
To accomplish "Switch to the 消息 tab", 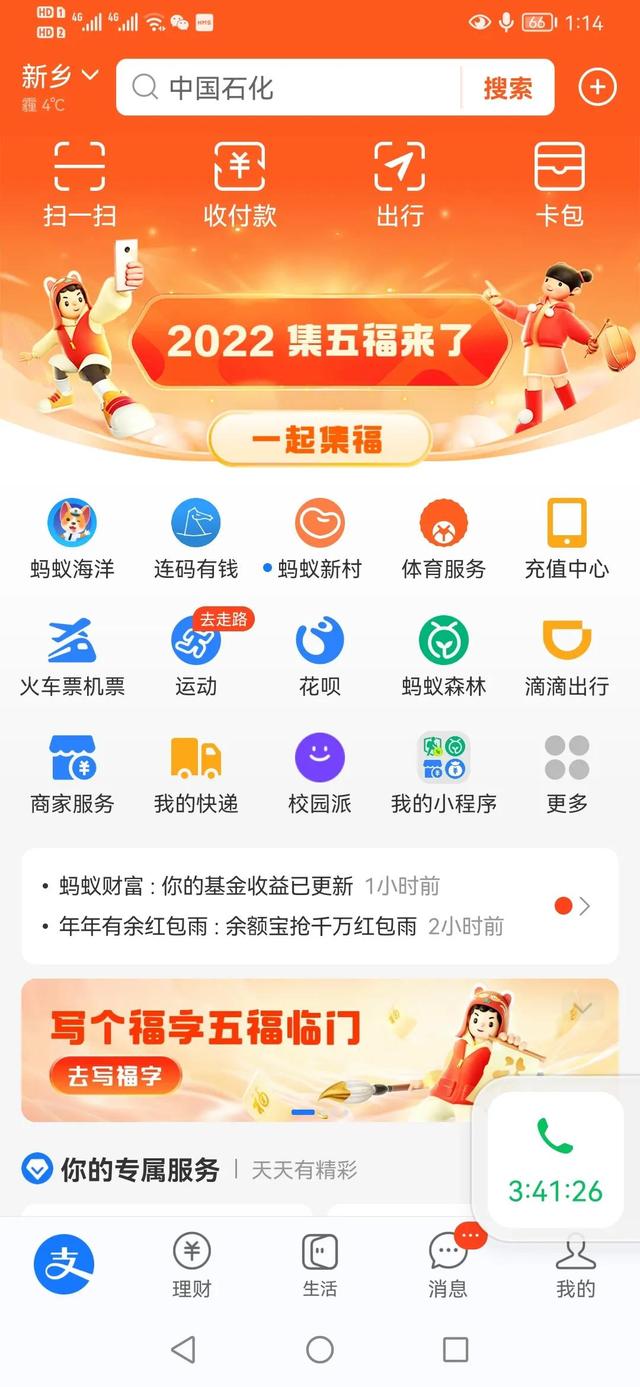I will point(447,1265).
